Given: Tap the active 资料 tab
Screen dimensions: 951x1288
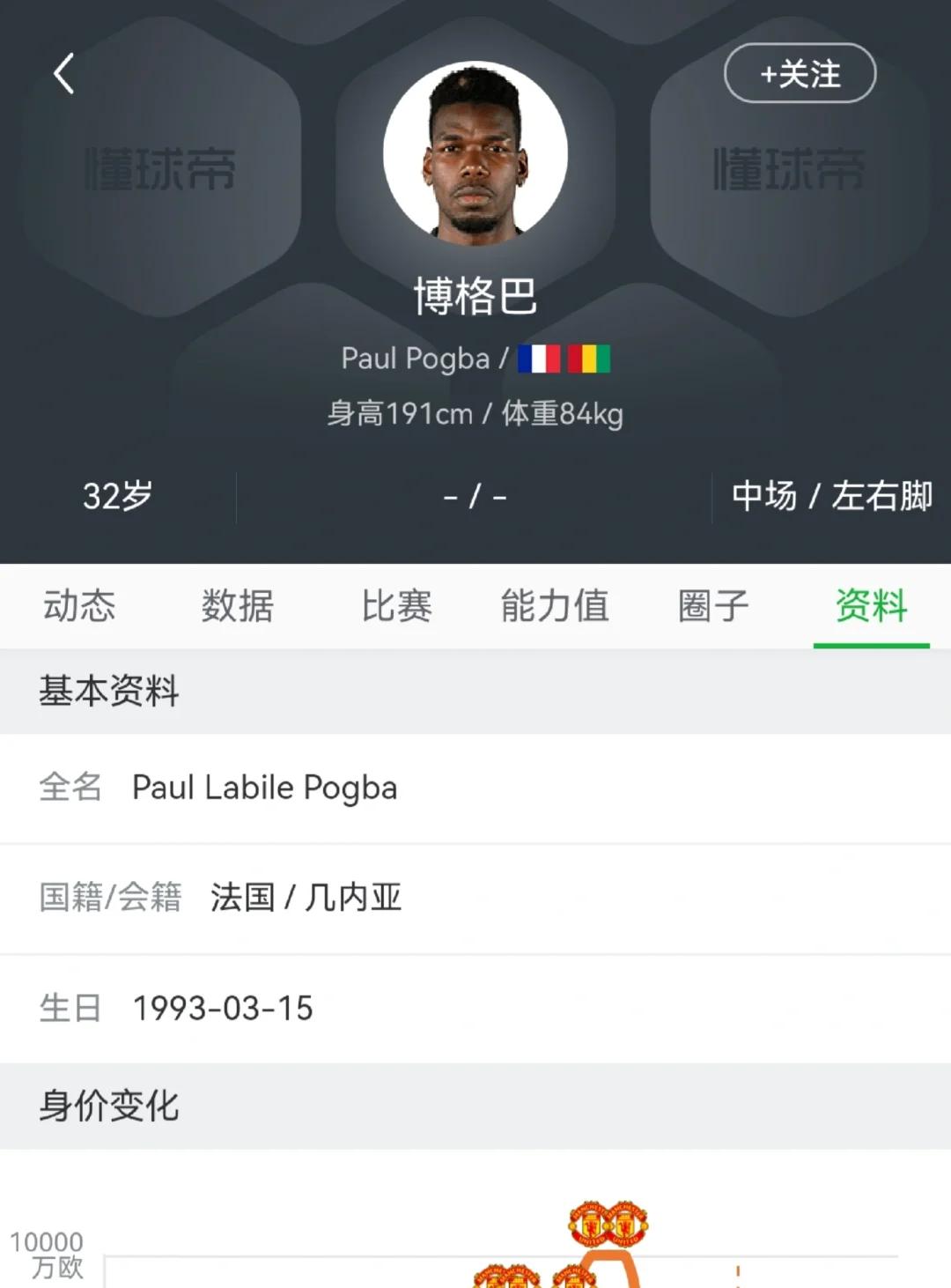Looking at the screenshot, I should [x=871, y=605].
